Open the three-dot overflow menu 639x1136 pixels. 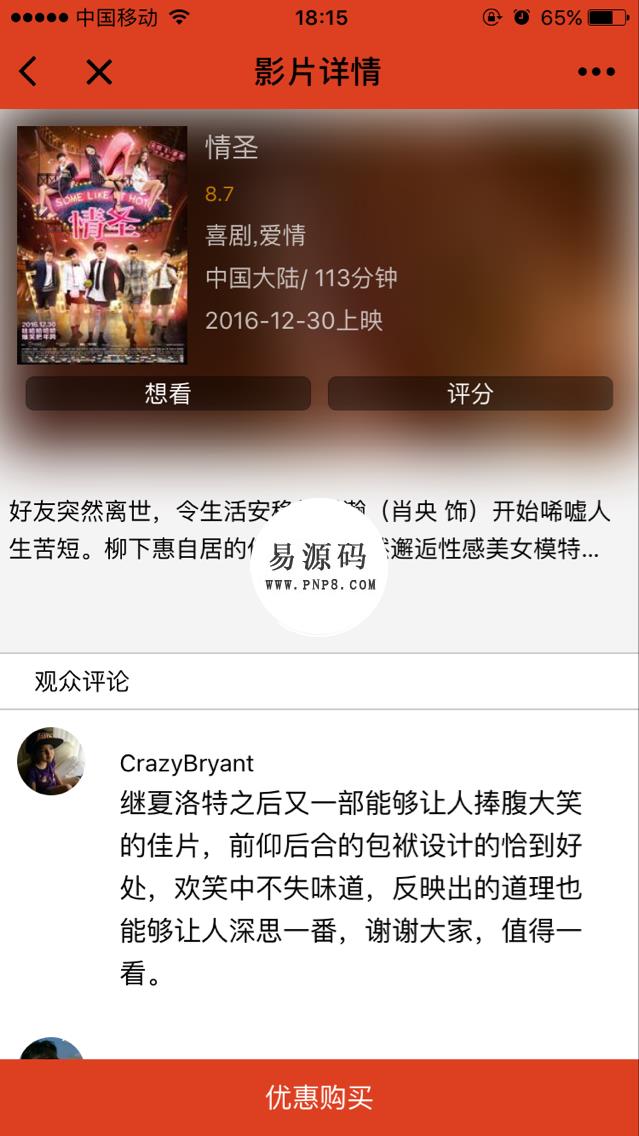point(596,72)
